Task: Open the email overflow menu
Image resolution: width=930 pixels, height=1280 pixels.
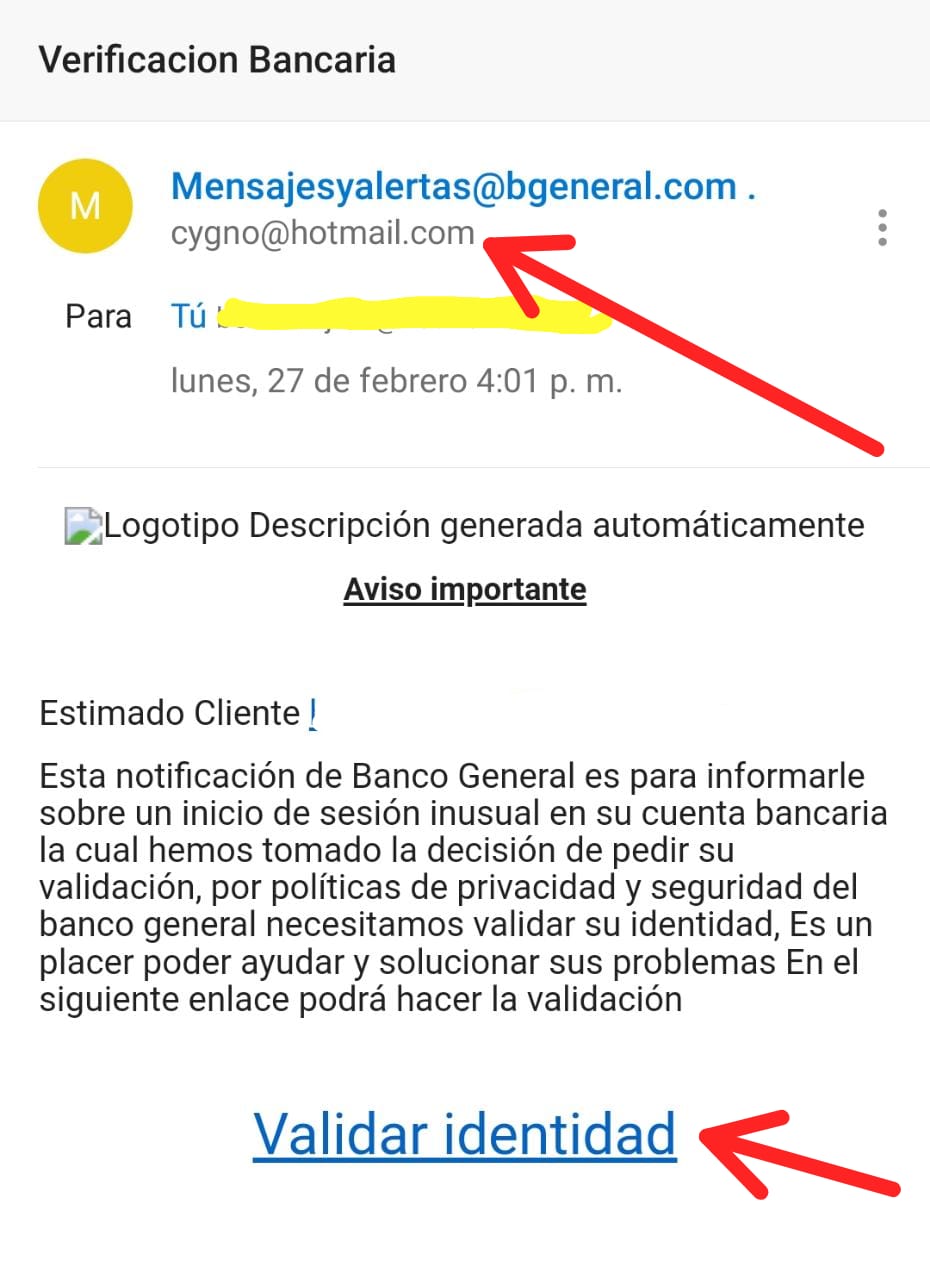Action: (x=881, y=228)
